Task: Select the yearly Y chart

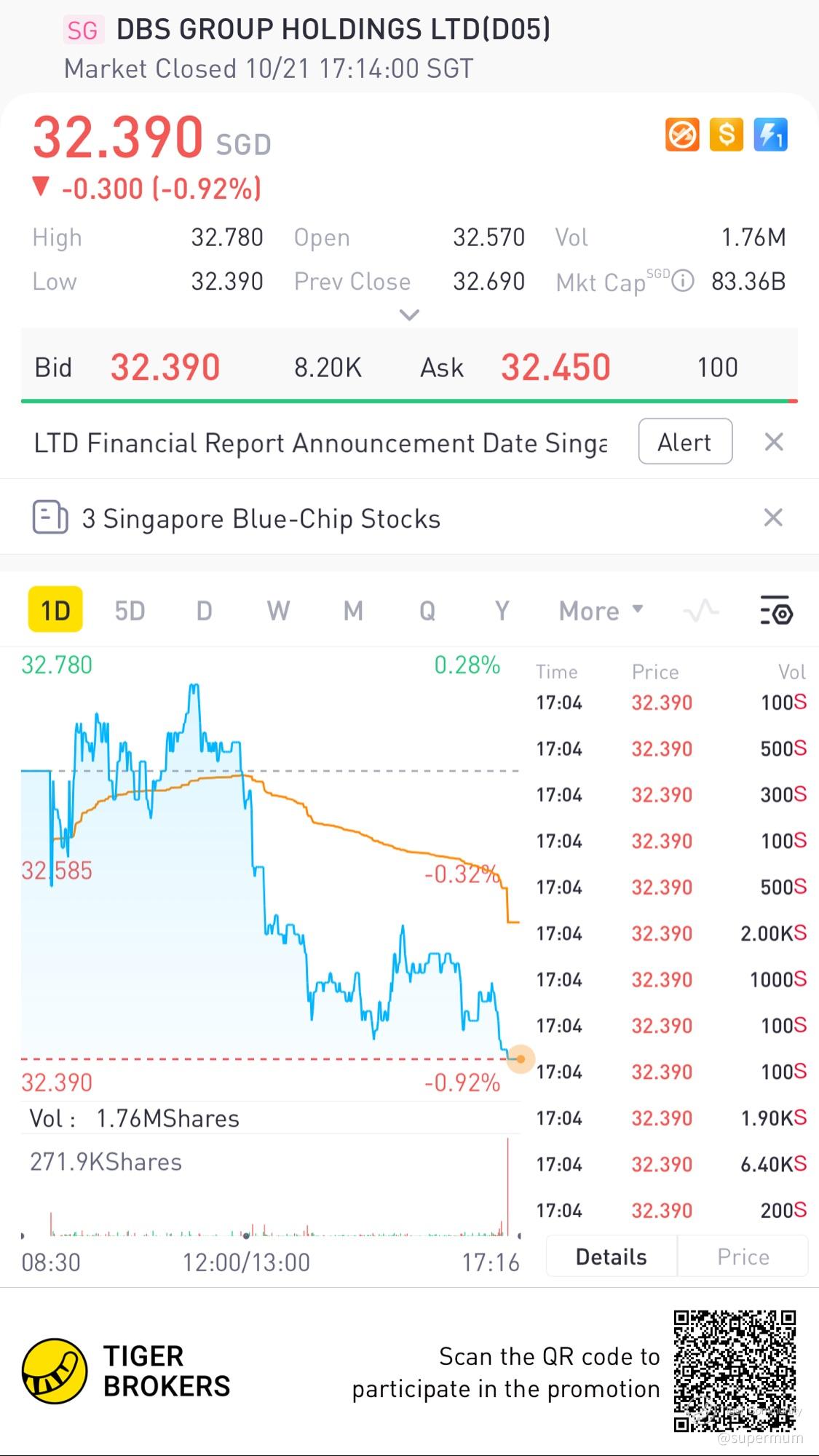Action: click(502, 611)
